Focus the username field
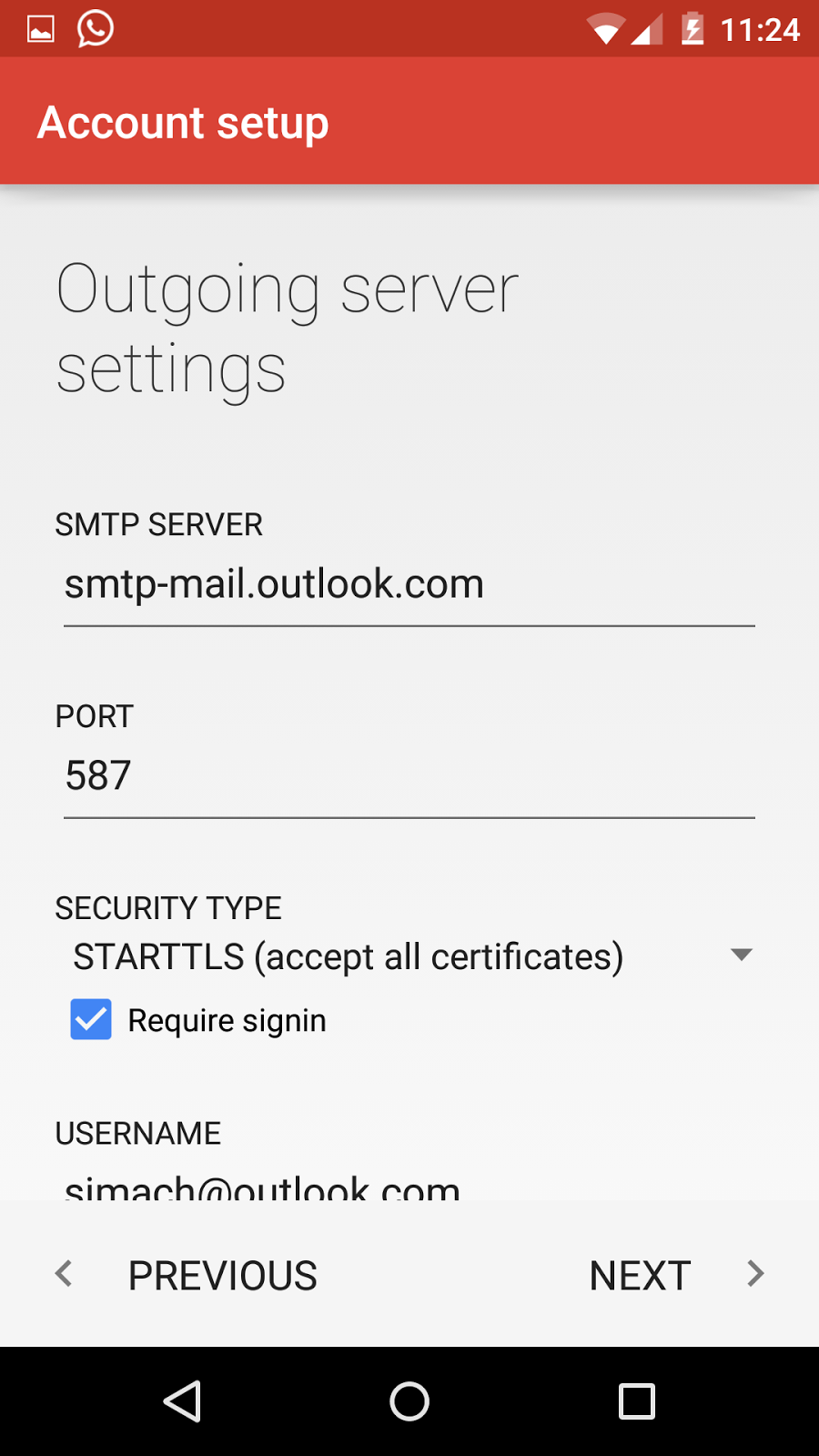This screenshot has width=819, height=1456. [409, 1185]
